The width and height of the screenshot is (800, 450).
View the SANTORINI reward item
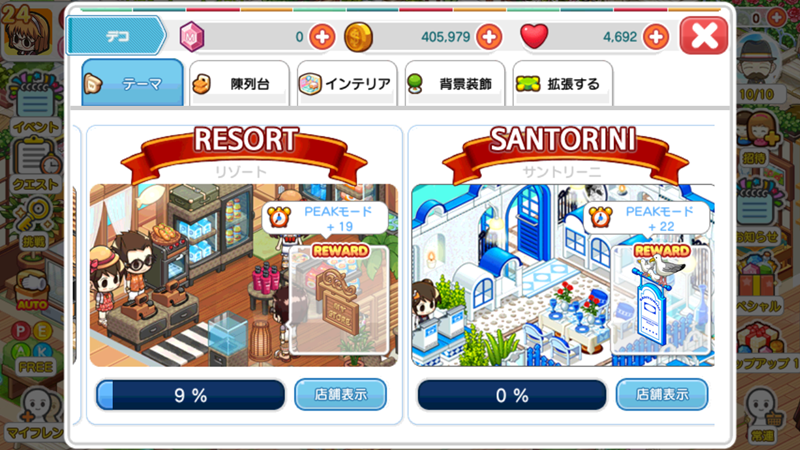click(x=661, y=302)
